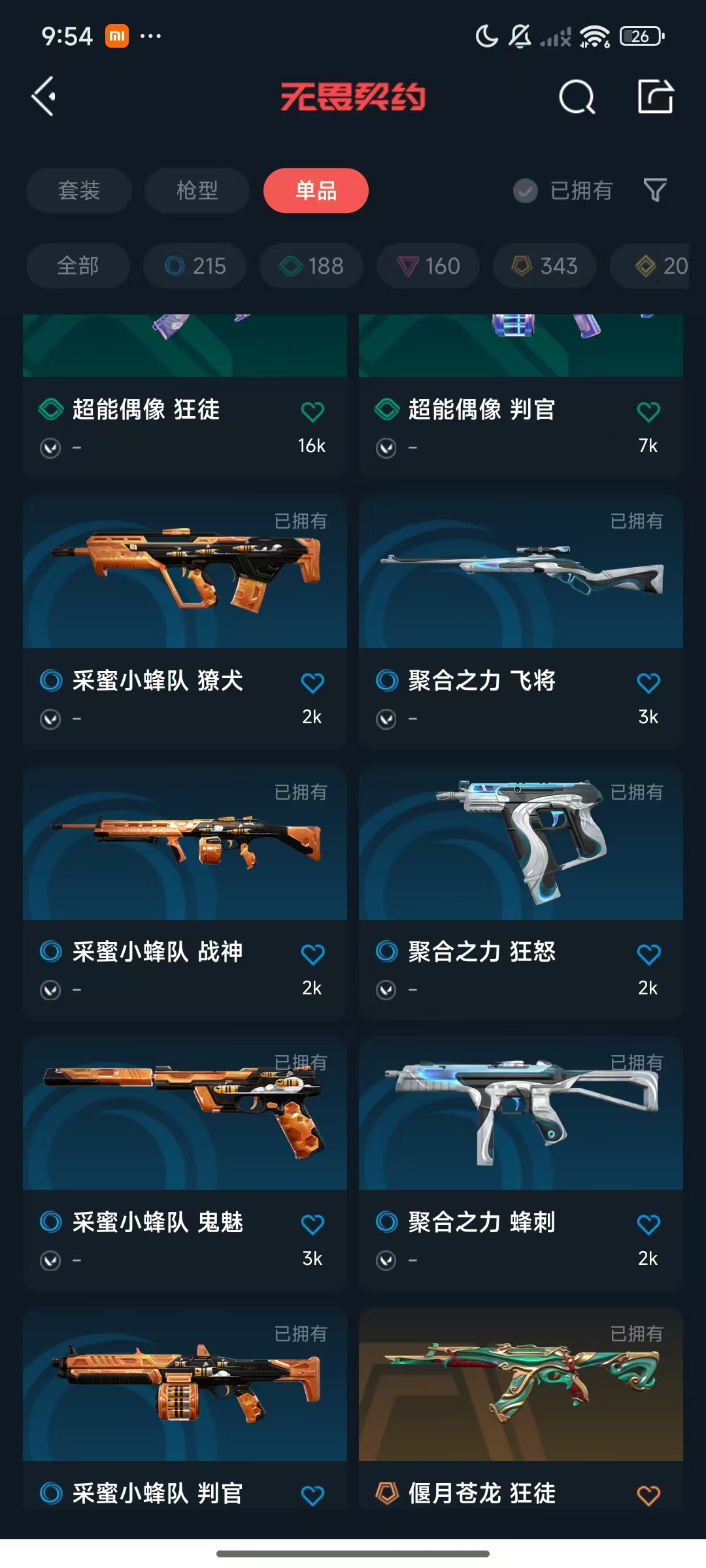Screen dimensions: 706x1568
Task: Select the 全部 chip
Action: pos(78,266)
